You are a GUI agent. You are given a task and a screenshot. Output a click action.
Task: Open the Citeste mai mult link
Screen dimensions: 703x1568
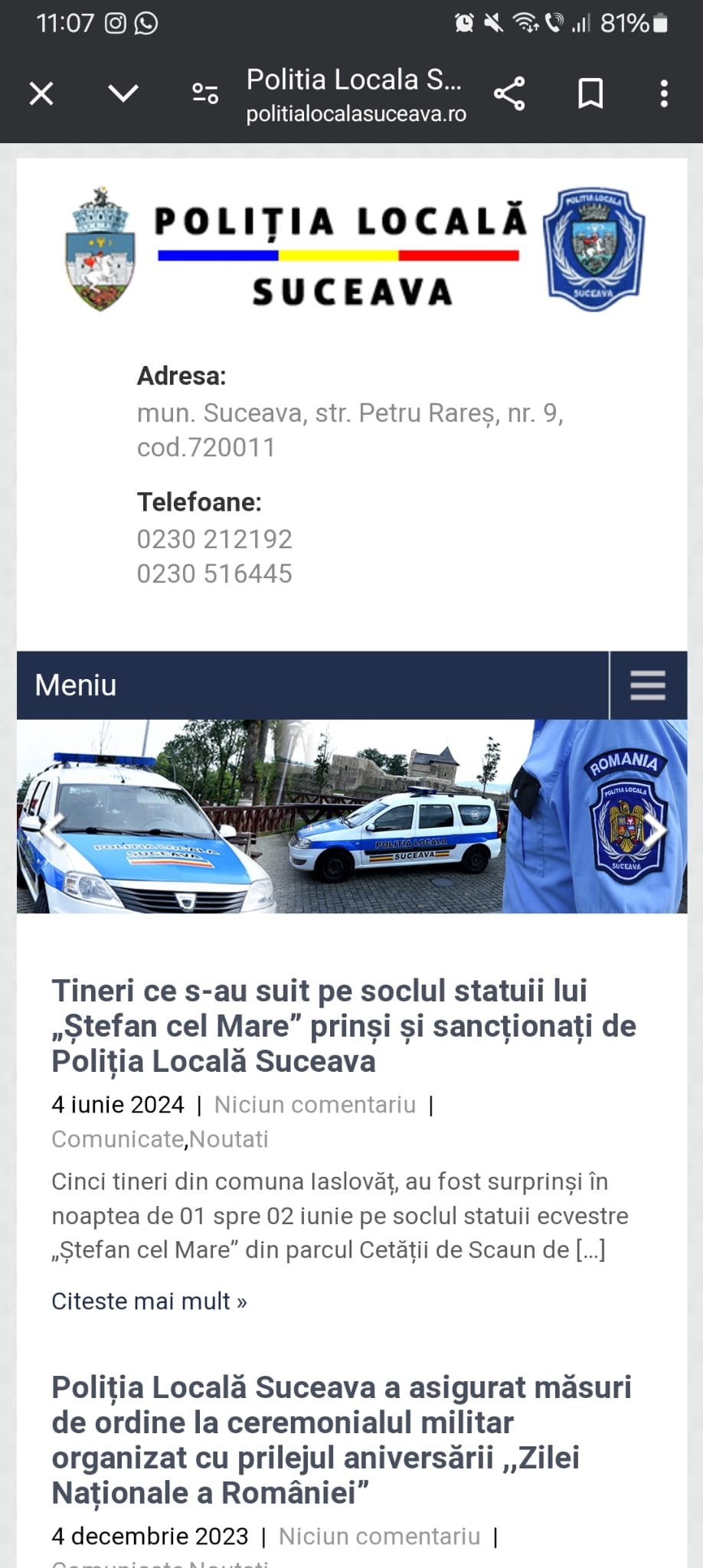[150, 1301]
